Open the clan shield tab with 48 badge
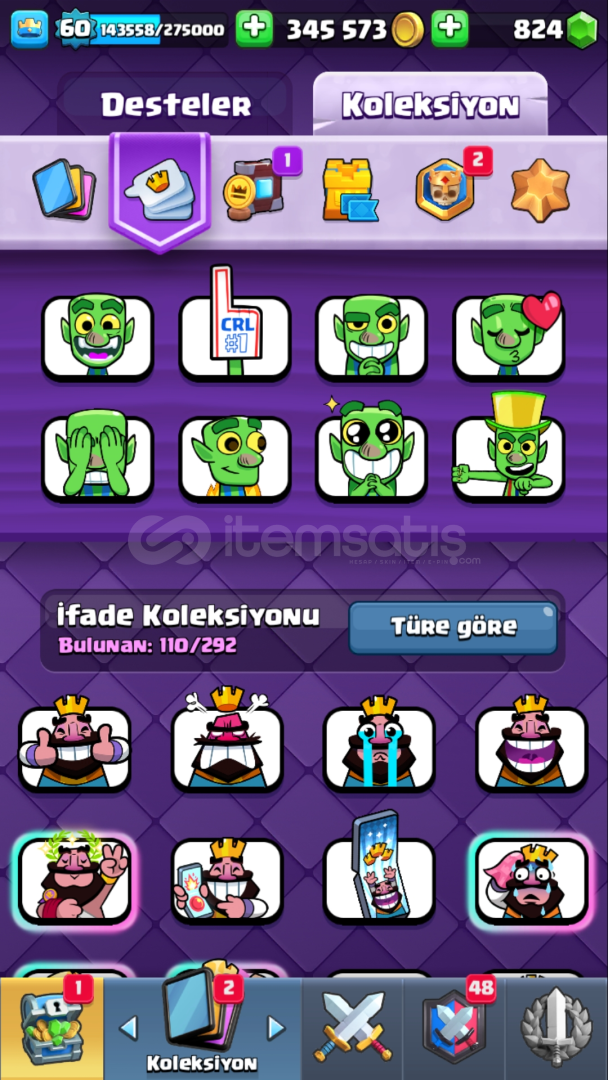Viewport: 608px width, 1080px height. tap(453, 1028)
